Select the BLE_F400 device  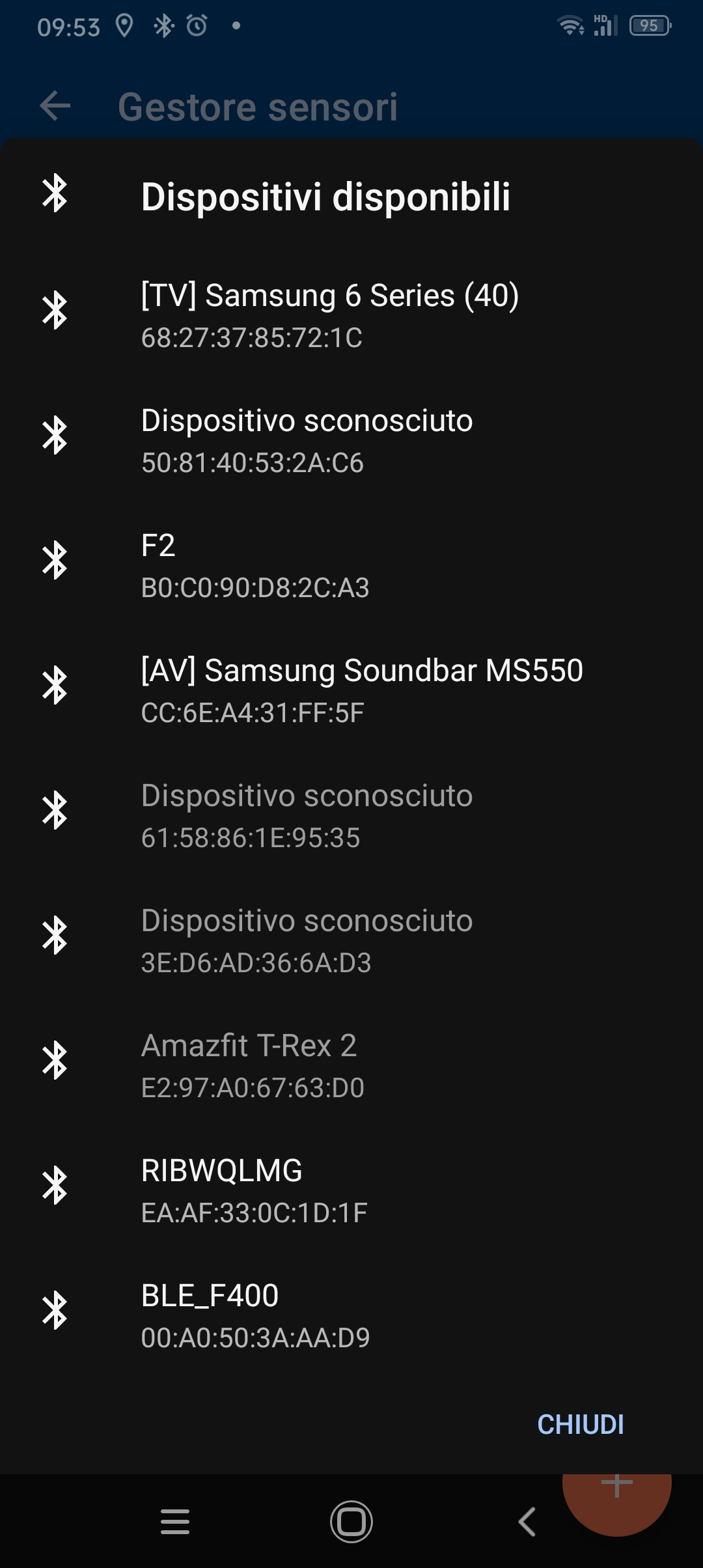255,1315
